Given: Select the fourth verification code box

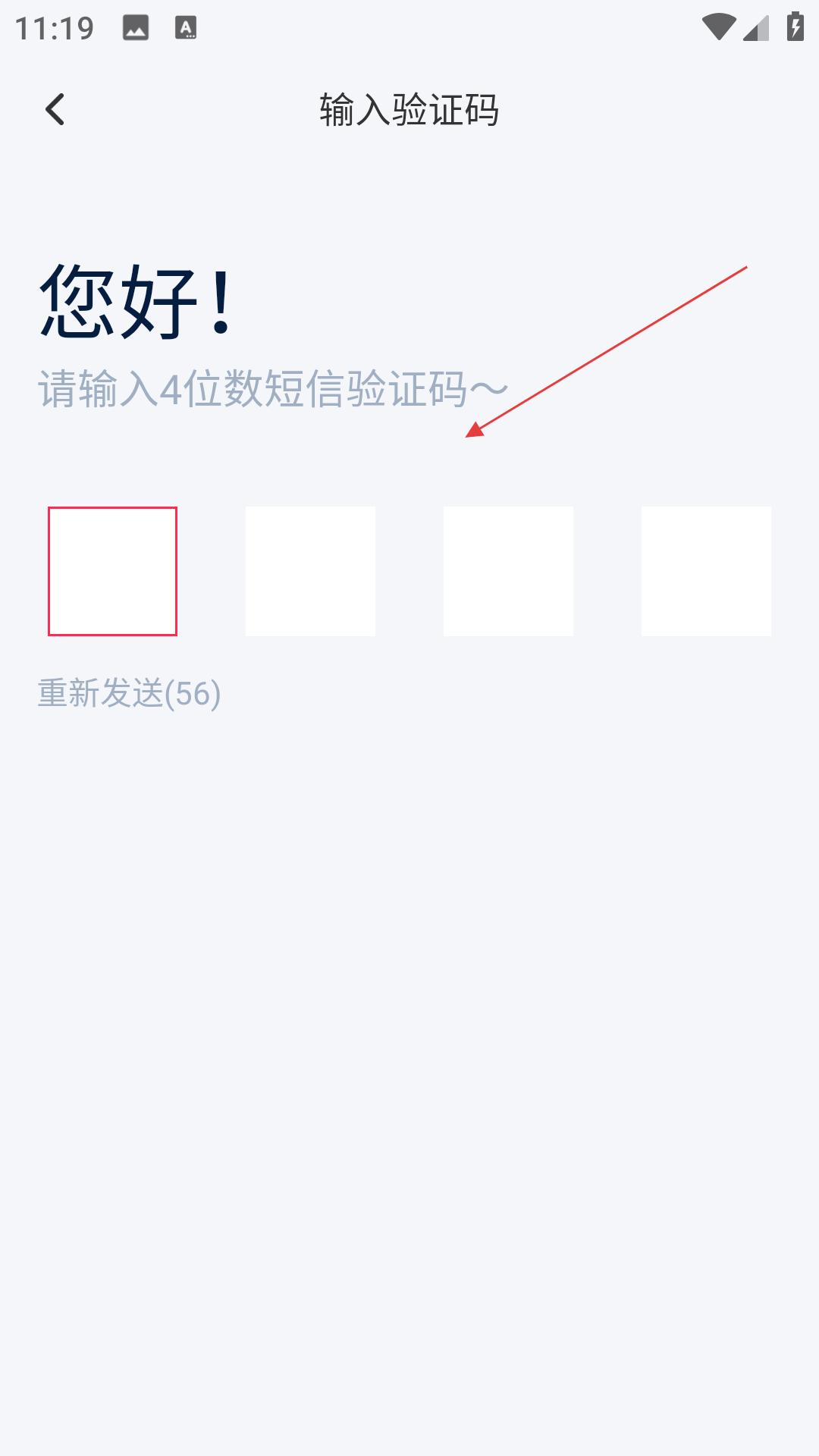Looking at the screenshot, I should pyautogui.click(x=706, y=571).
